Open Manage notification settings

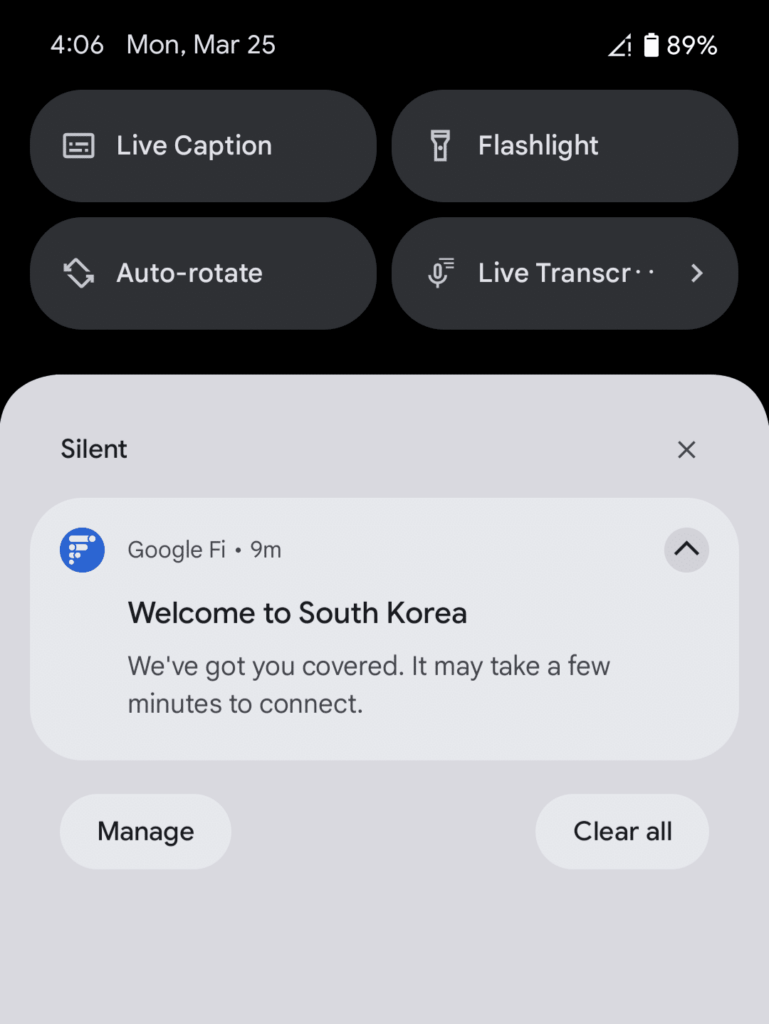tap(146, 831)
